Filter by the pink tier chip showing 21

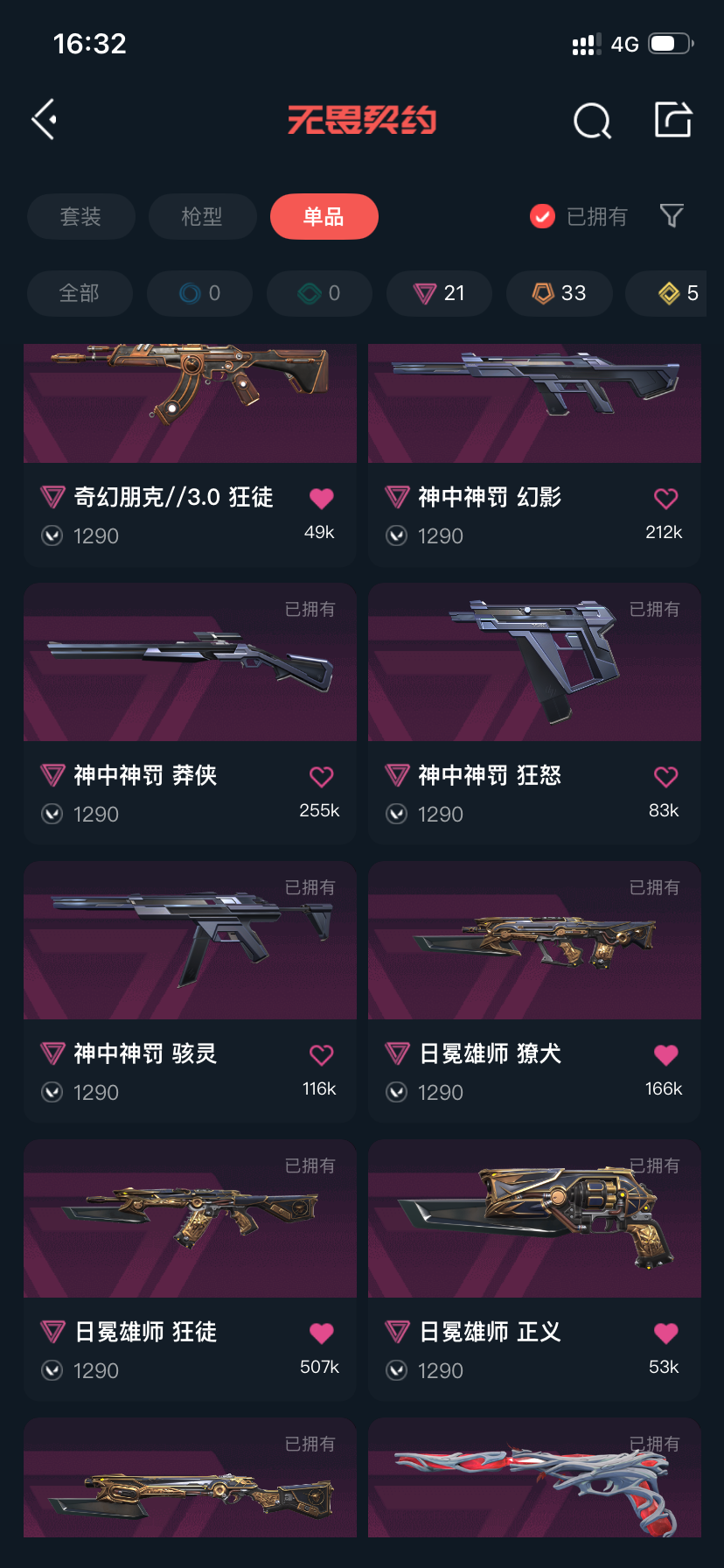(439, 293)
